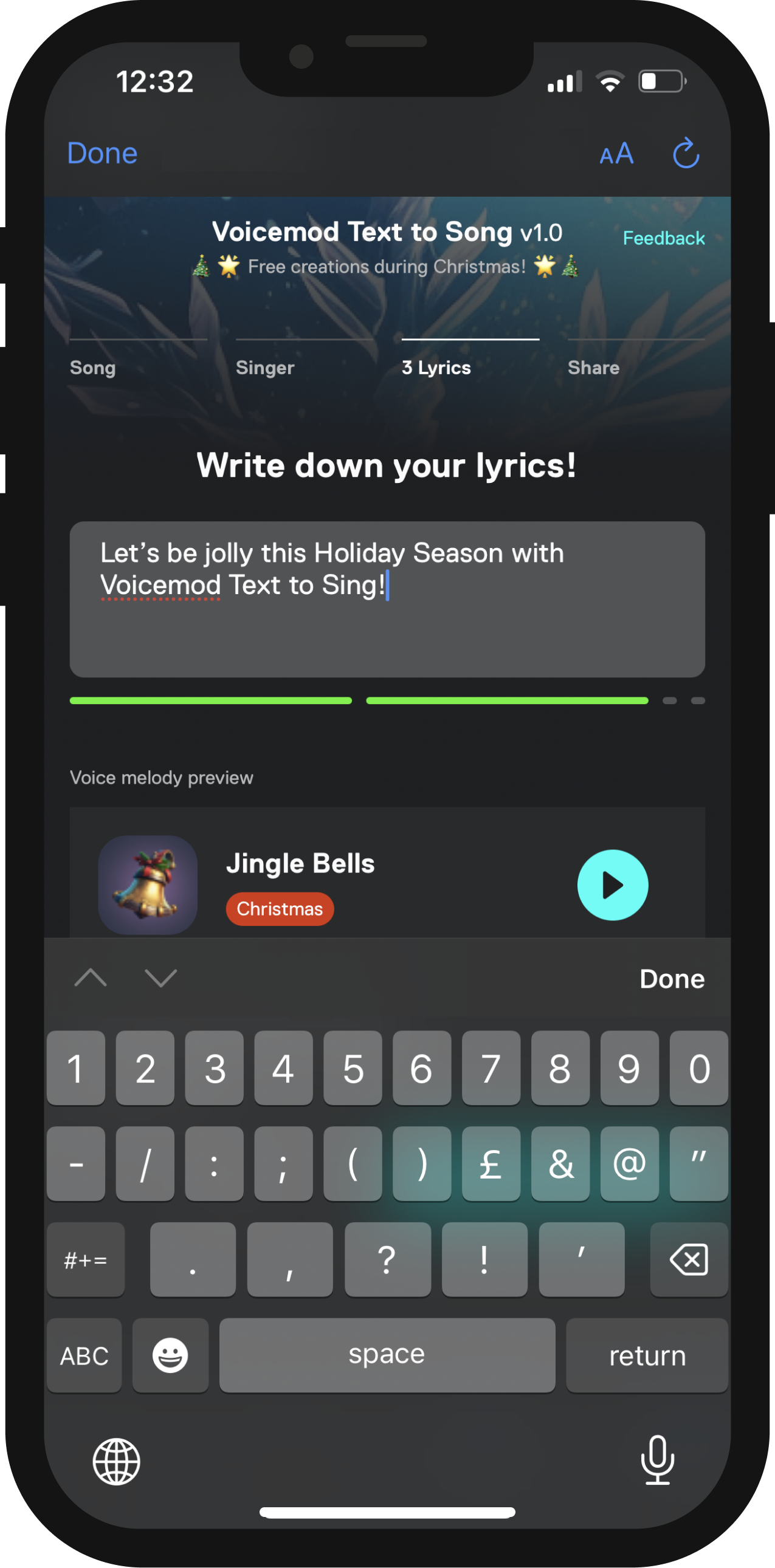Open the emoji keyboard
This screenshot has width=775, height=1568.
click(x=170, y=1355)
